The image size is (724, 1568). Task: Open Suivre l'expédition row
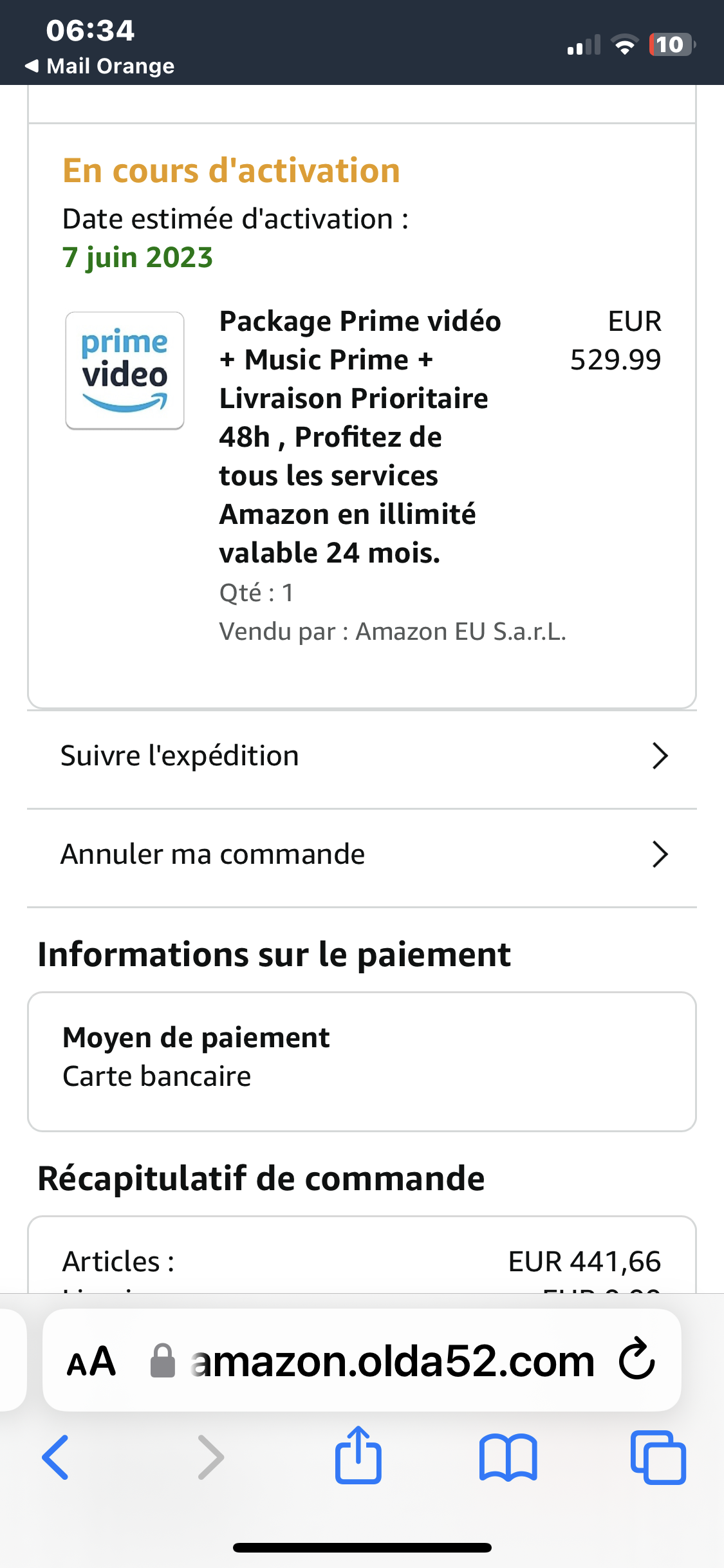click(362, 756)
